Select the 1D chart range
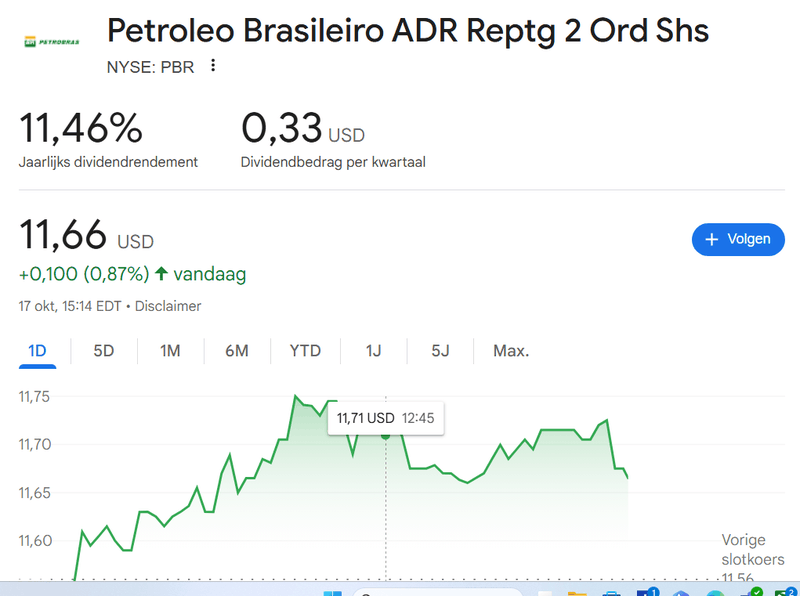800x596 pixels. click(x=36, y=351)
